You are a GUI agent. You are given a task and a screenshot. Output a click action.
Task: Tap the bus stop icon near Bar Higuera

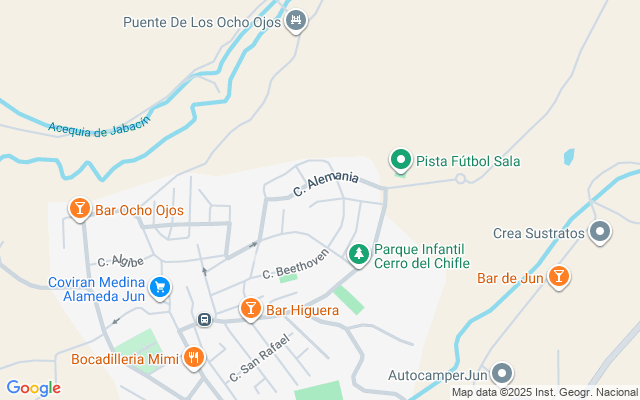[204, 319]
